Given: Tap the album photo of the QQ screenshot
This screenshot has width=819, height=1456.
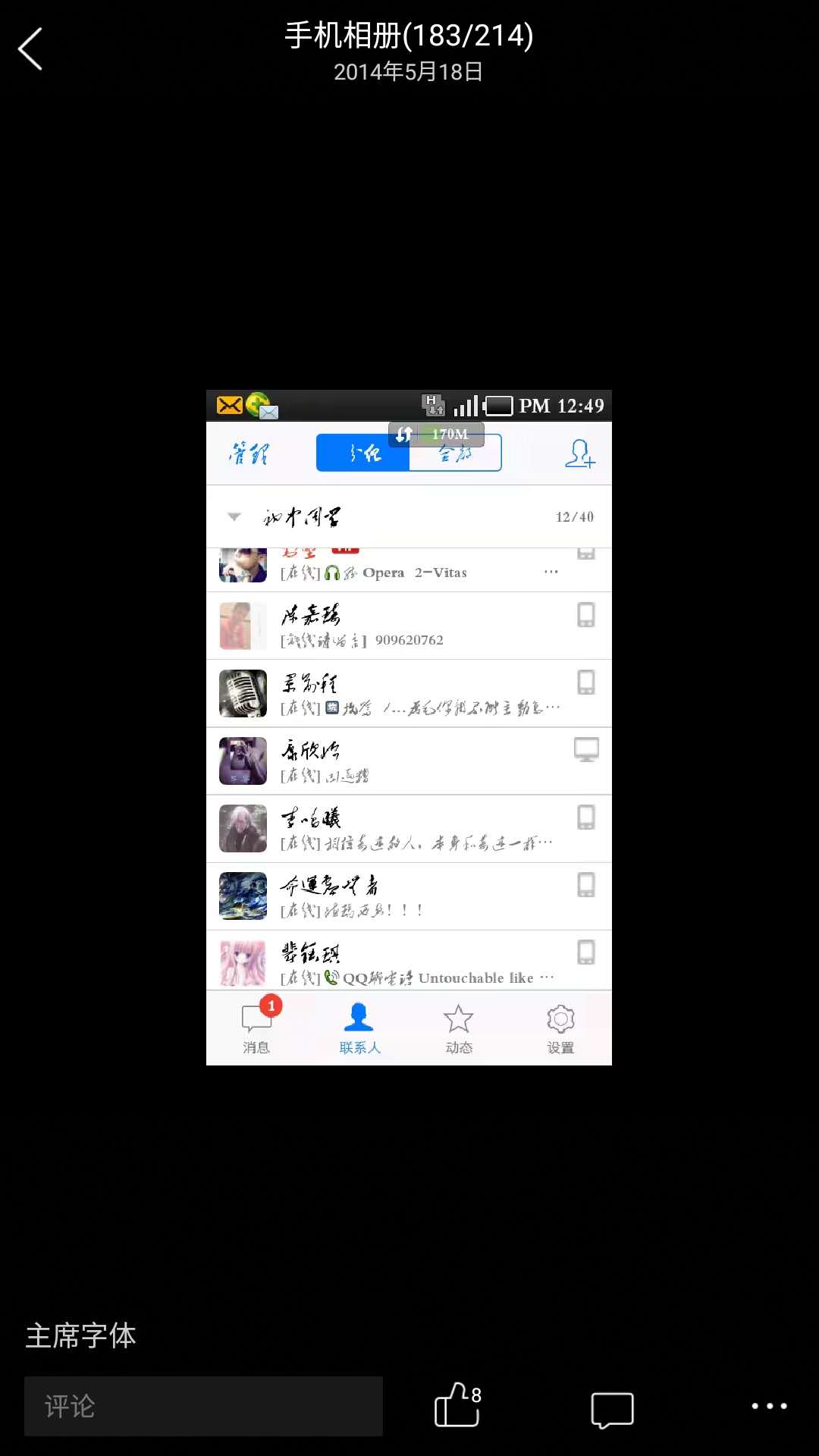Looking at the screenshot, I should [409, 728].
